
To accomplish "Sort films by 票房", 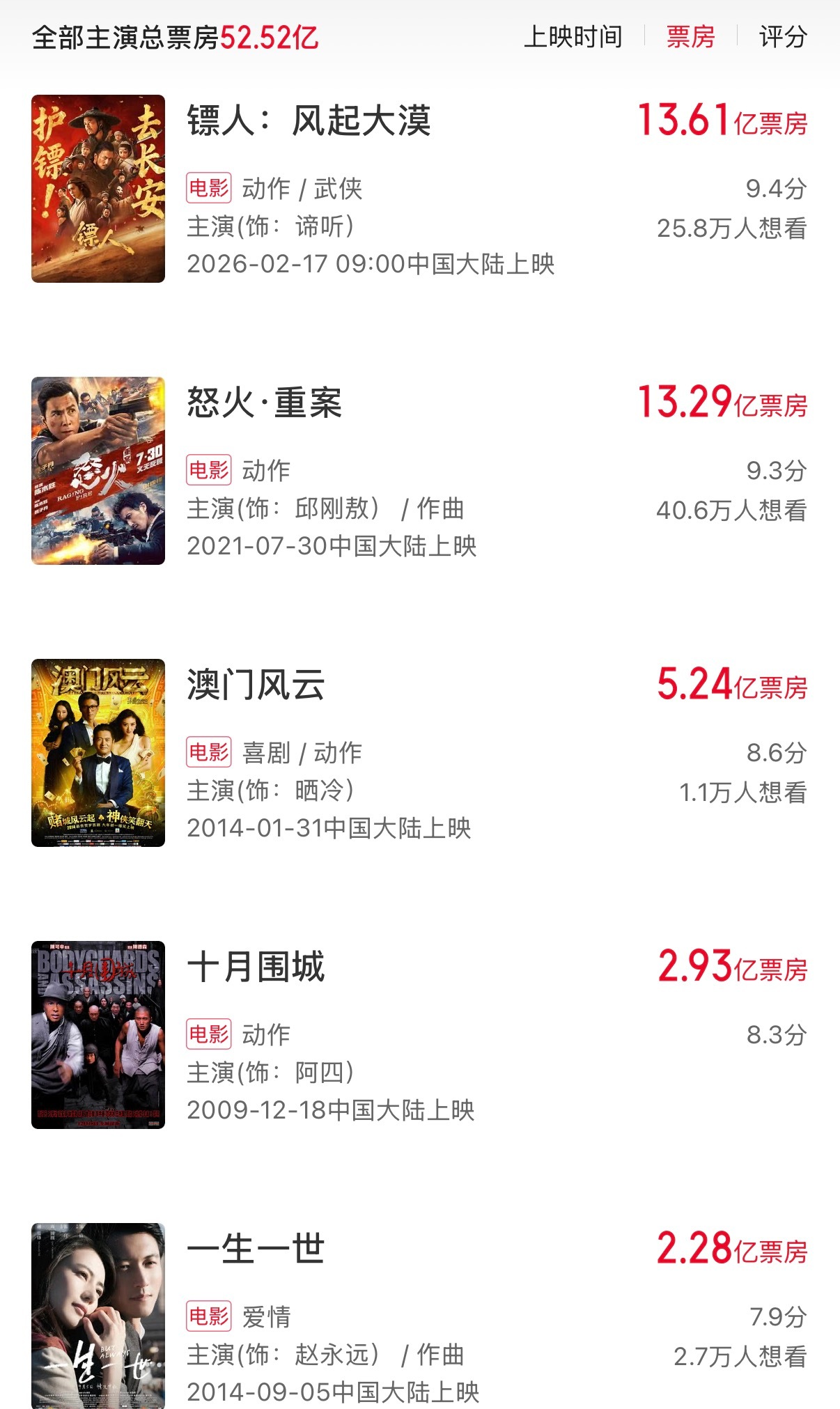I will click(x=690, y=37).
